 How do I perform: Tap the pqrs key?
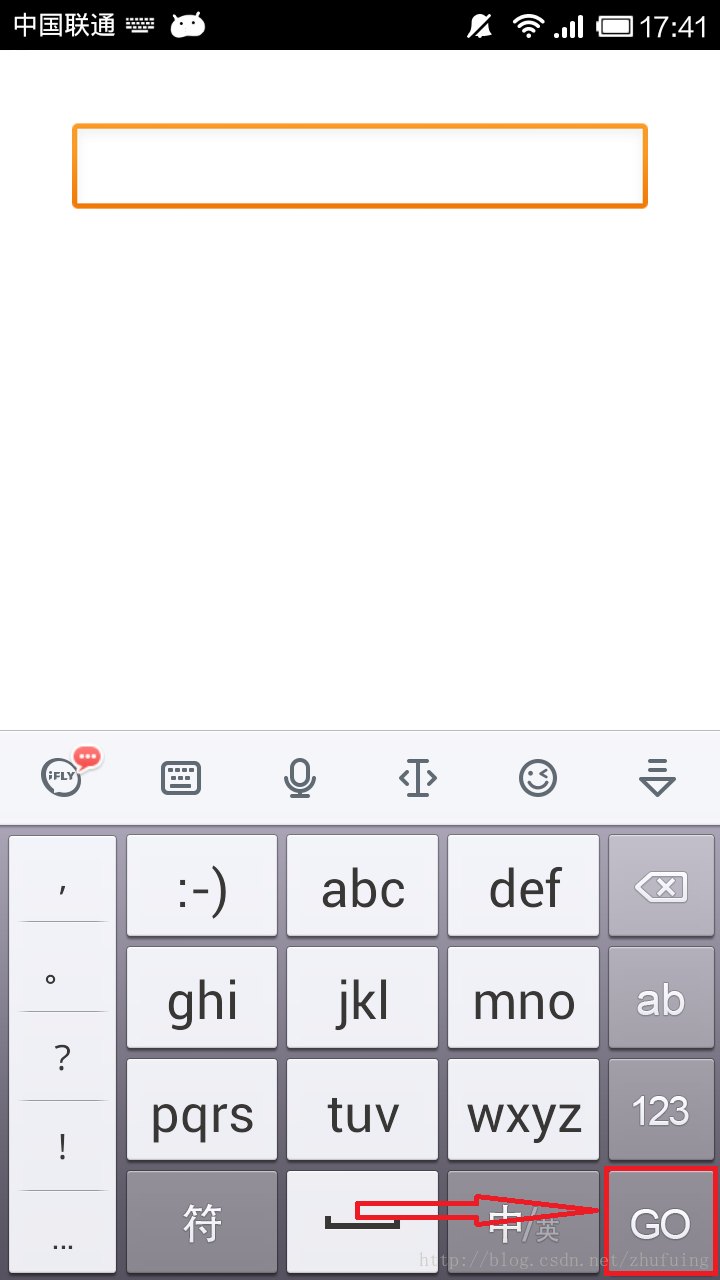pos(202,1110)
